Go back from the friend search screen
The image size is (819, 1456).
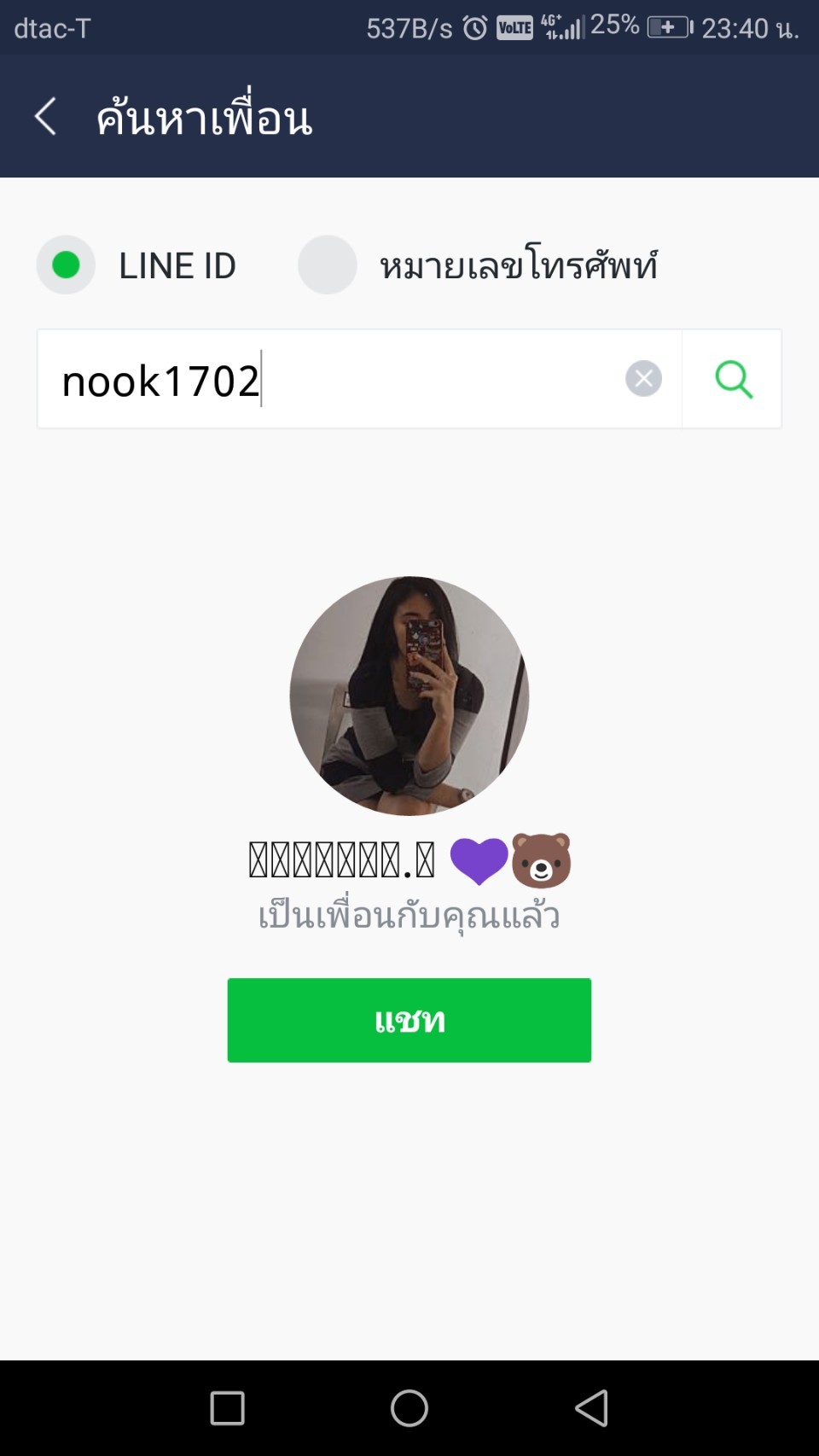coord(46,116)
